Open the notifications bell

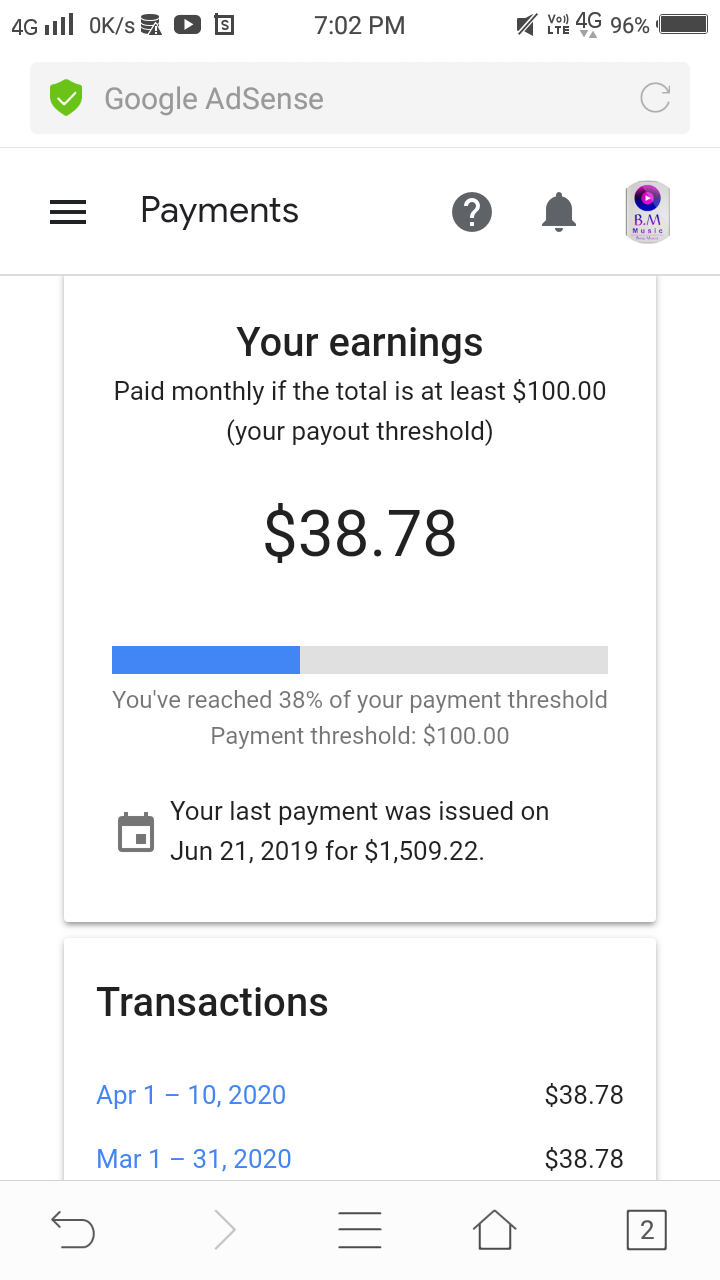pos(559,212)
